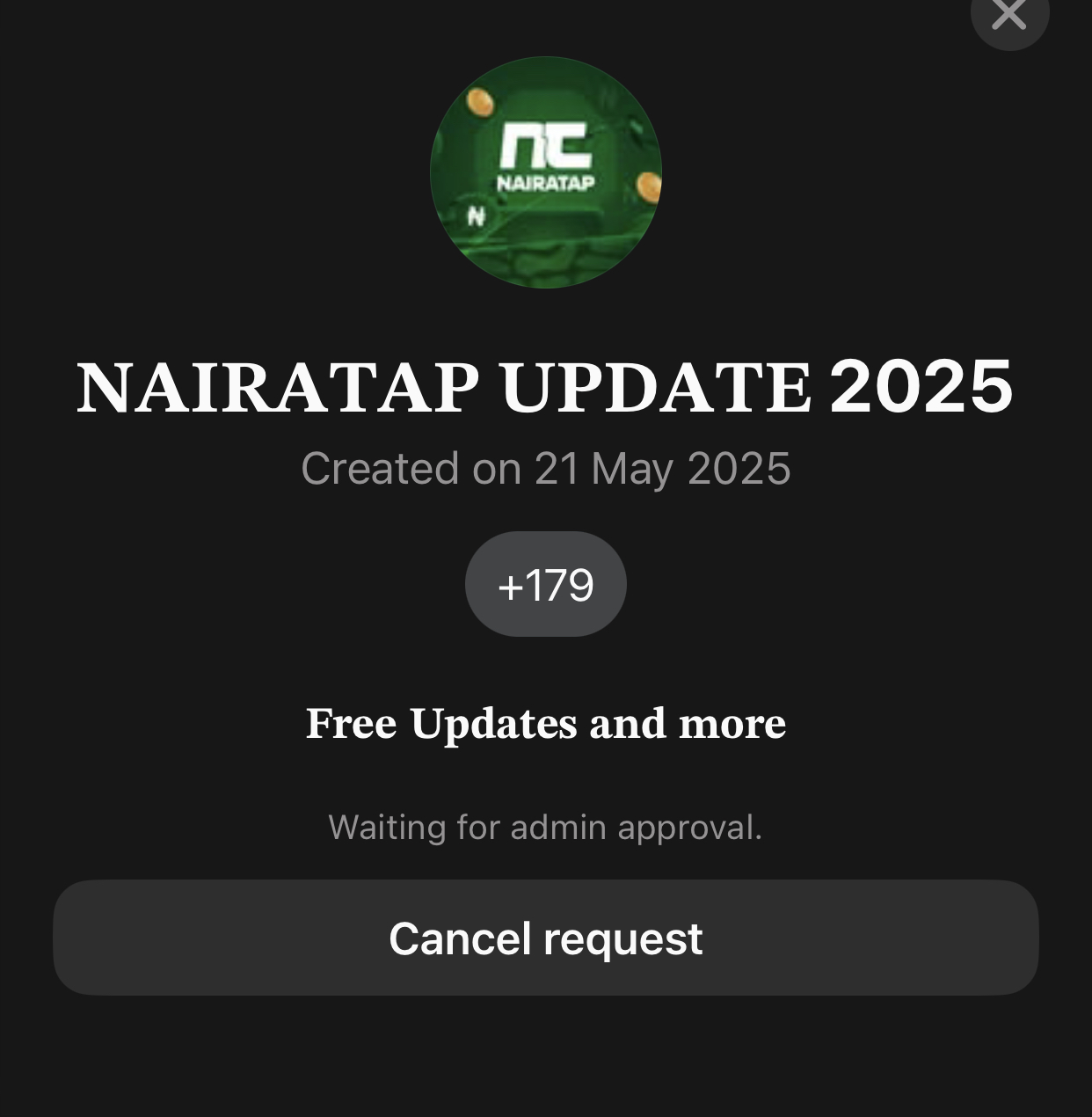View the +179 members chip
Image resolution: width=1092 pixels, height=1117 pixels.
pos(545,584)
